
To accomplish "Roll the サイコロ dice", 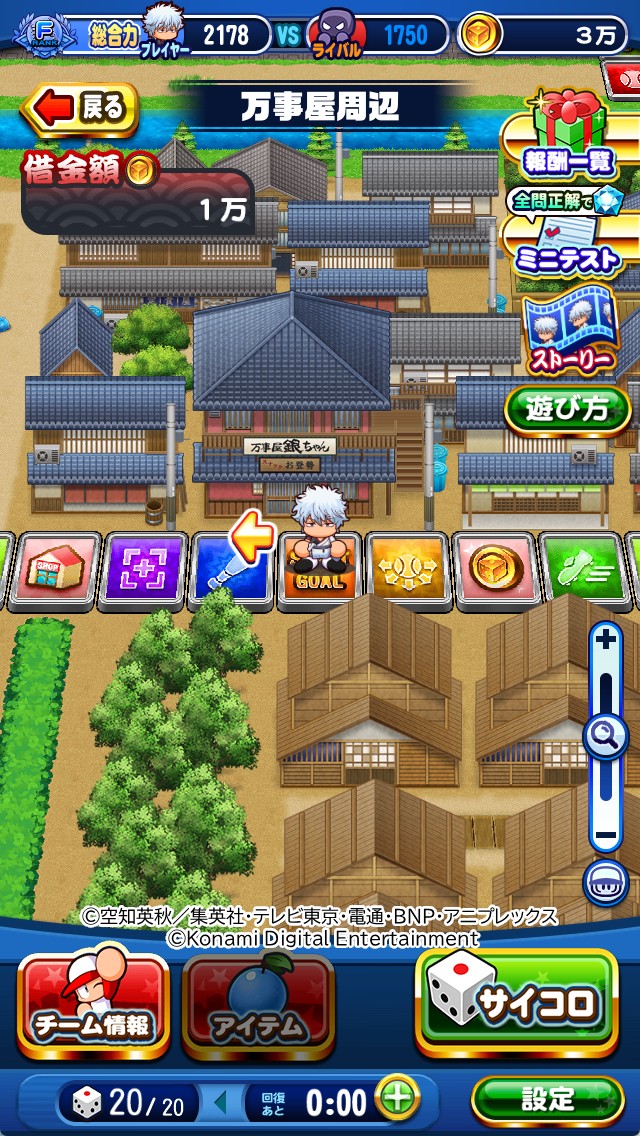I will click(x=517, y=1003).
